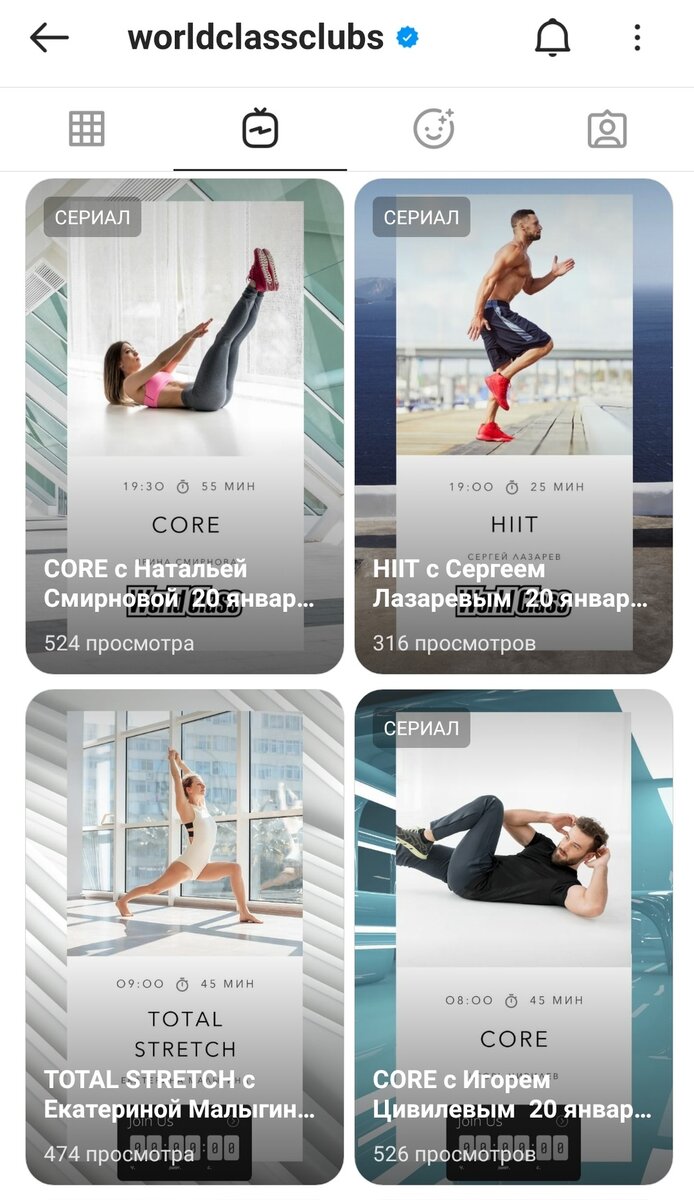
Task: Select the IGTV videos tab
Action: pyautogui.click(x=260, y=129)
